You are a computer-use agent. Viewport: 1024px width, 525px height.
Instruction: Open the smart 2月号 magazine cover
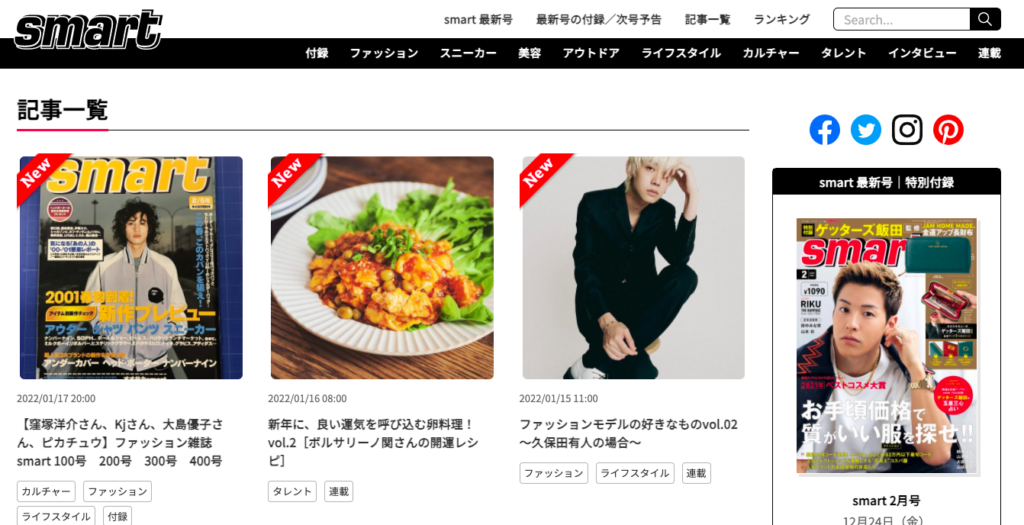point(886,346)
